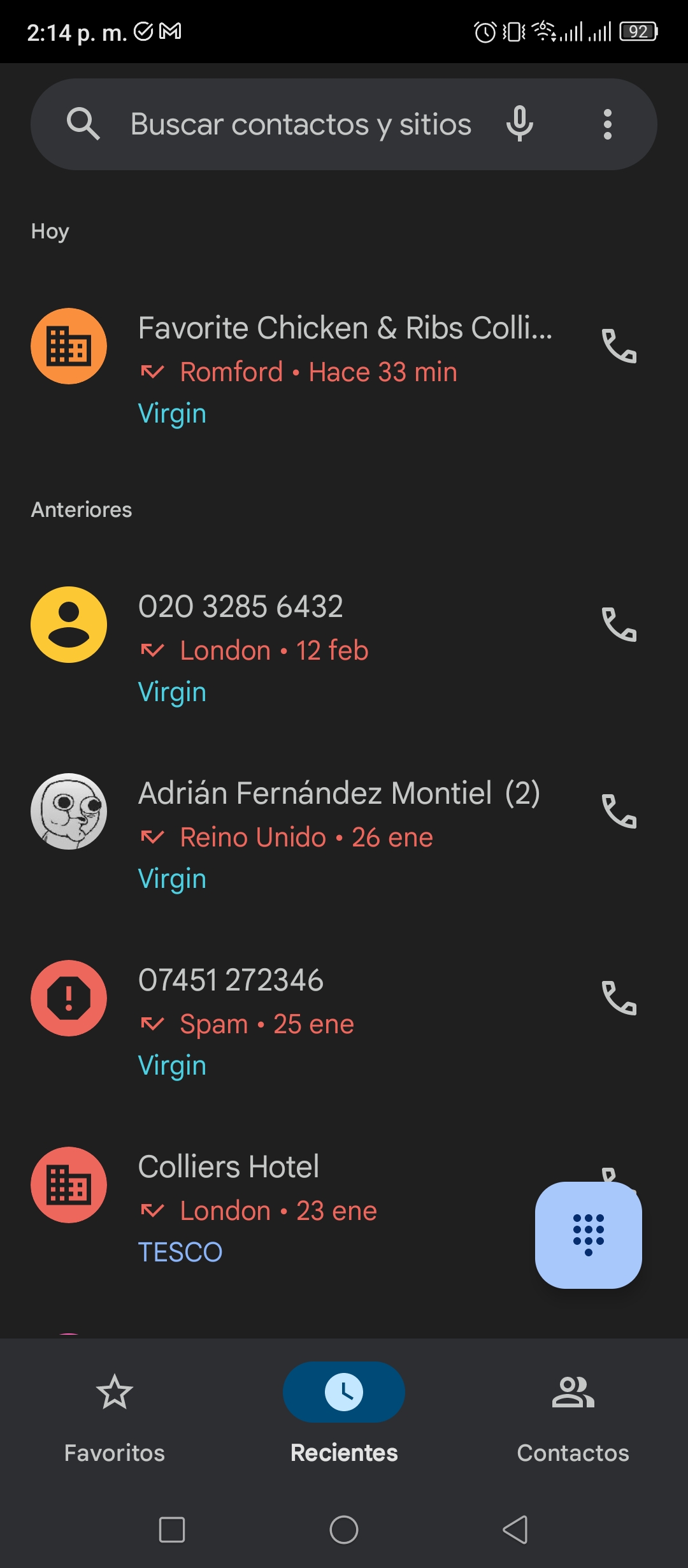Open the Colliers Hotel call entry
The width and height of the screenshot is (688, 1568).
click(268, 1209)
